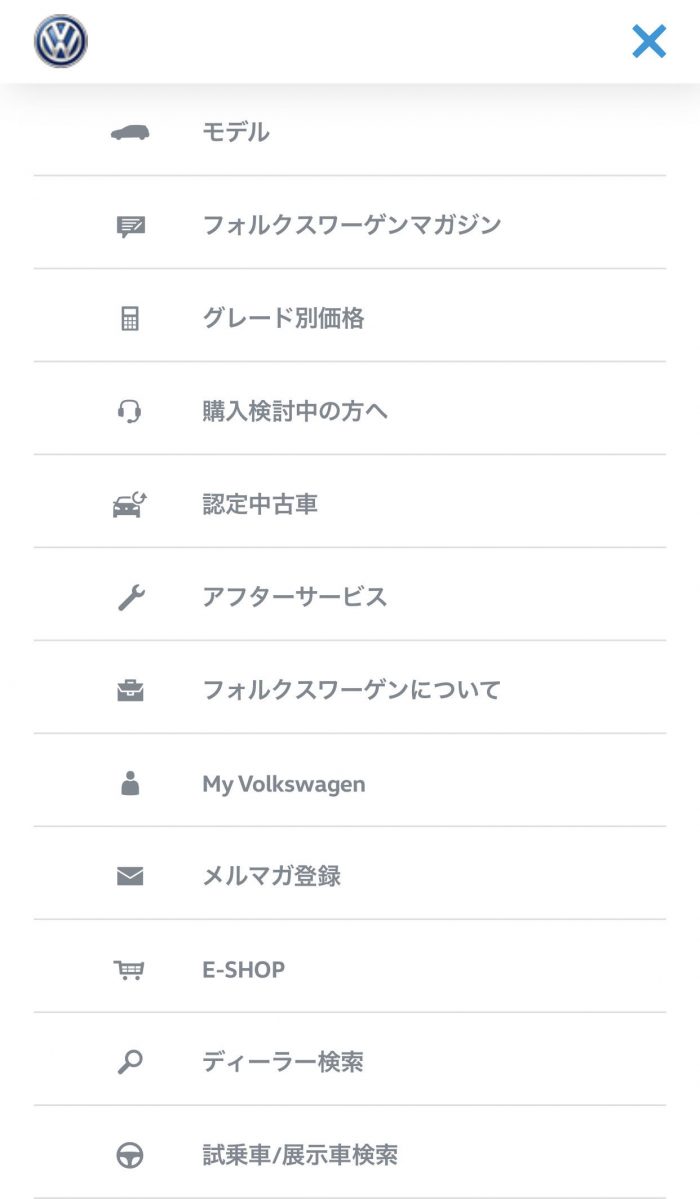Close the navigation menu with the X
This screenshot has height=1199, width=700.
coord(649,41)
